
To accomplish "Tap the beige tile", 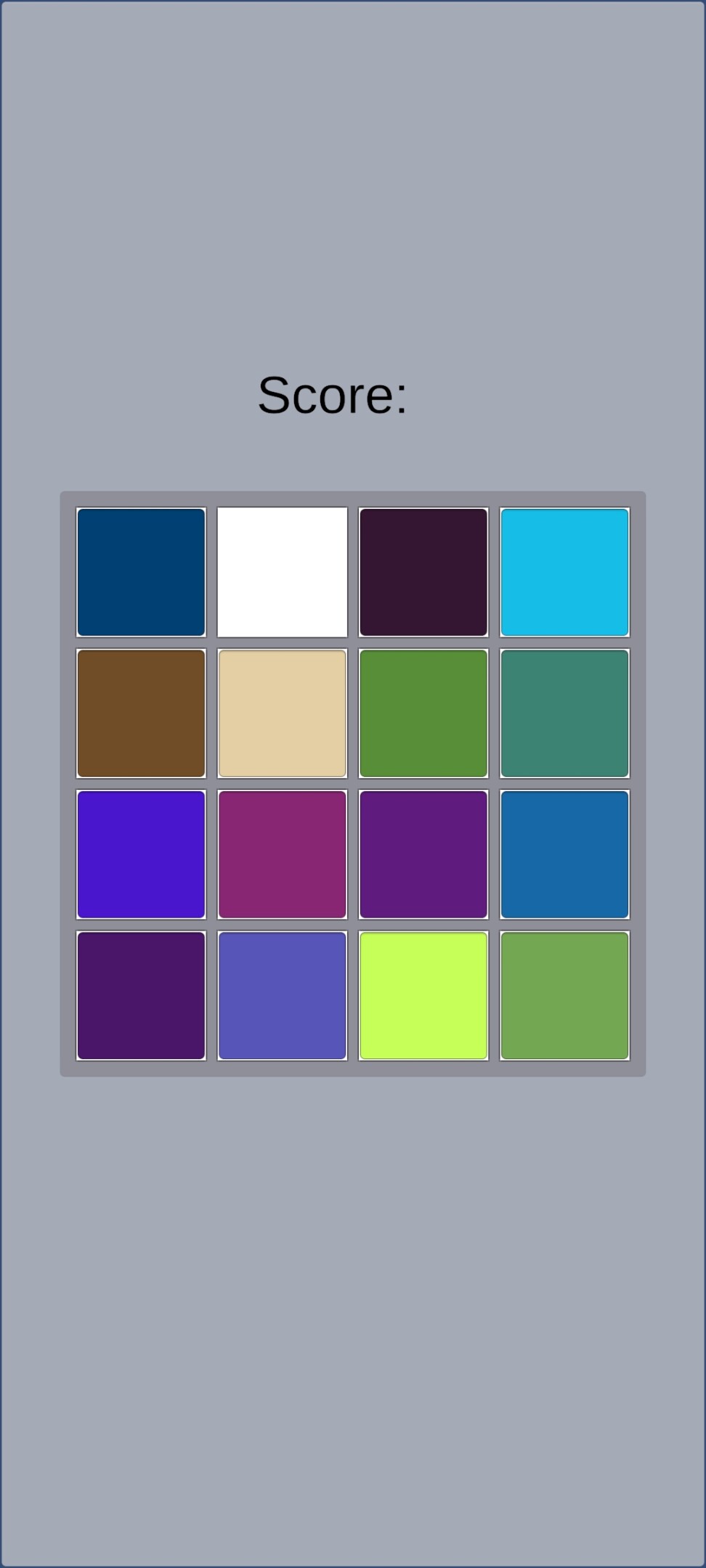I will click(283, 713).
